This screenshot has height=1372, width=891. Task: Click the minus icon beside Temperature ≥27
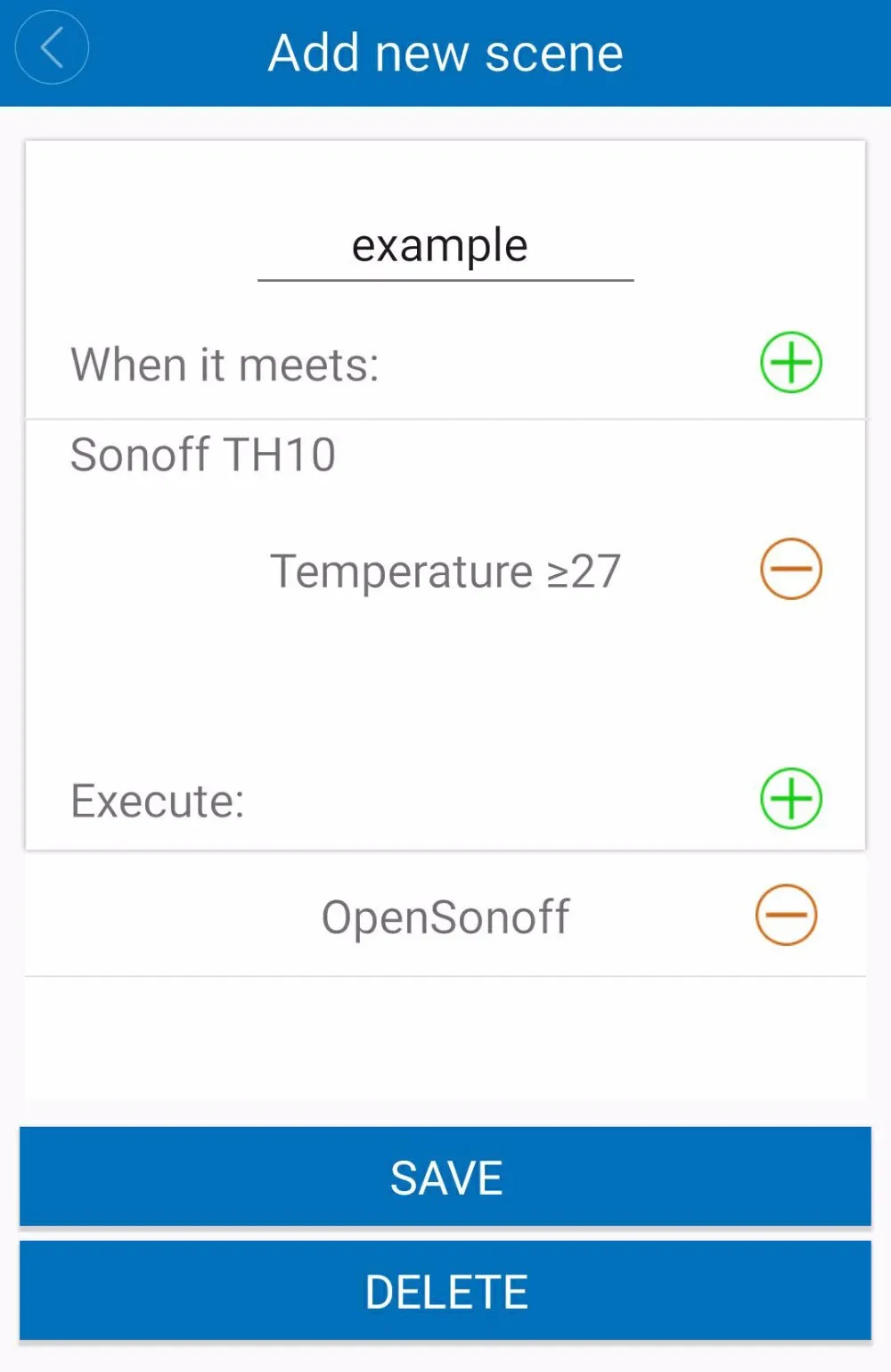pos(789,569)
